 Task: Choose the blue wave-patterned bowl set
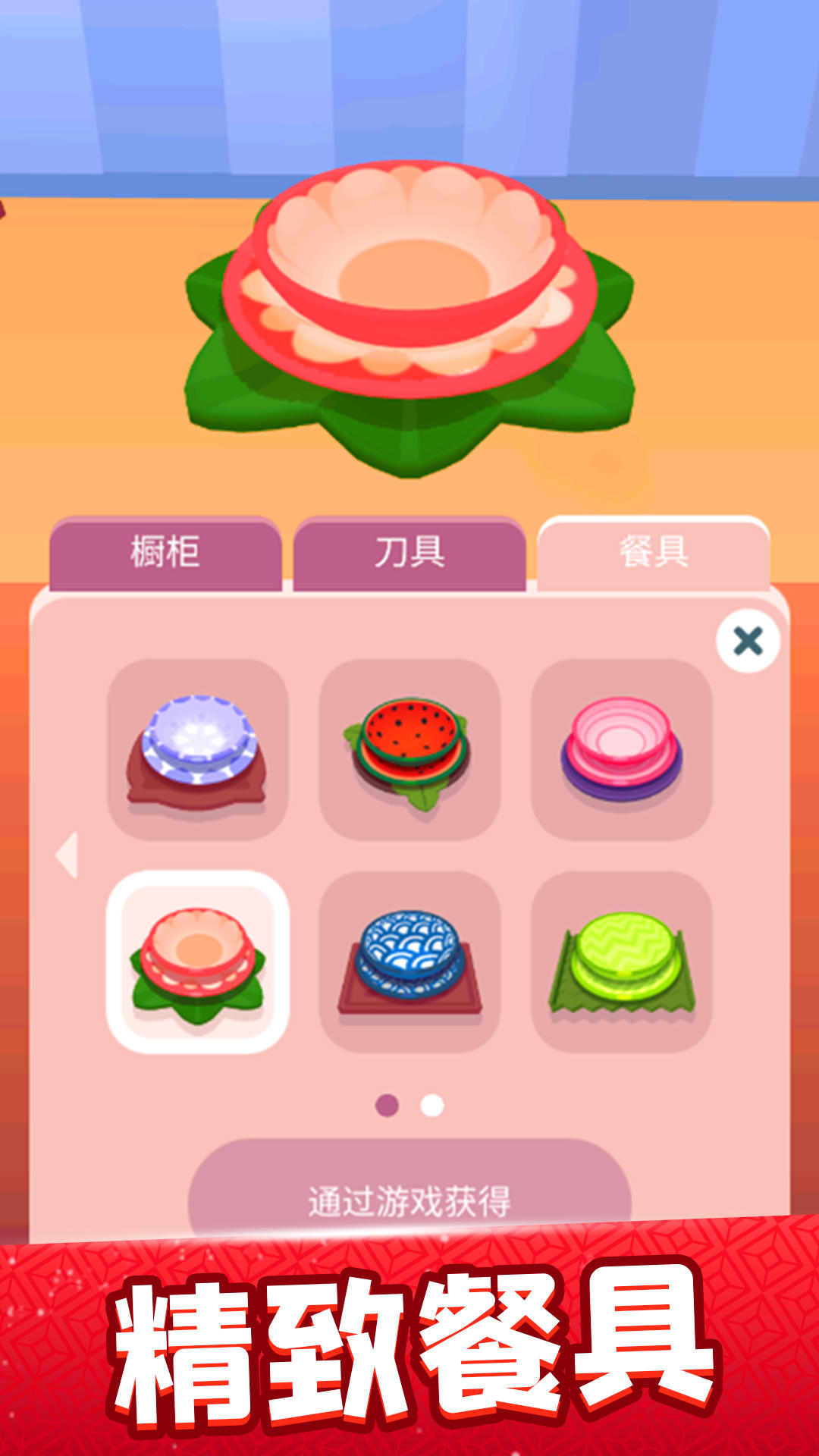(409, 962)
